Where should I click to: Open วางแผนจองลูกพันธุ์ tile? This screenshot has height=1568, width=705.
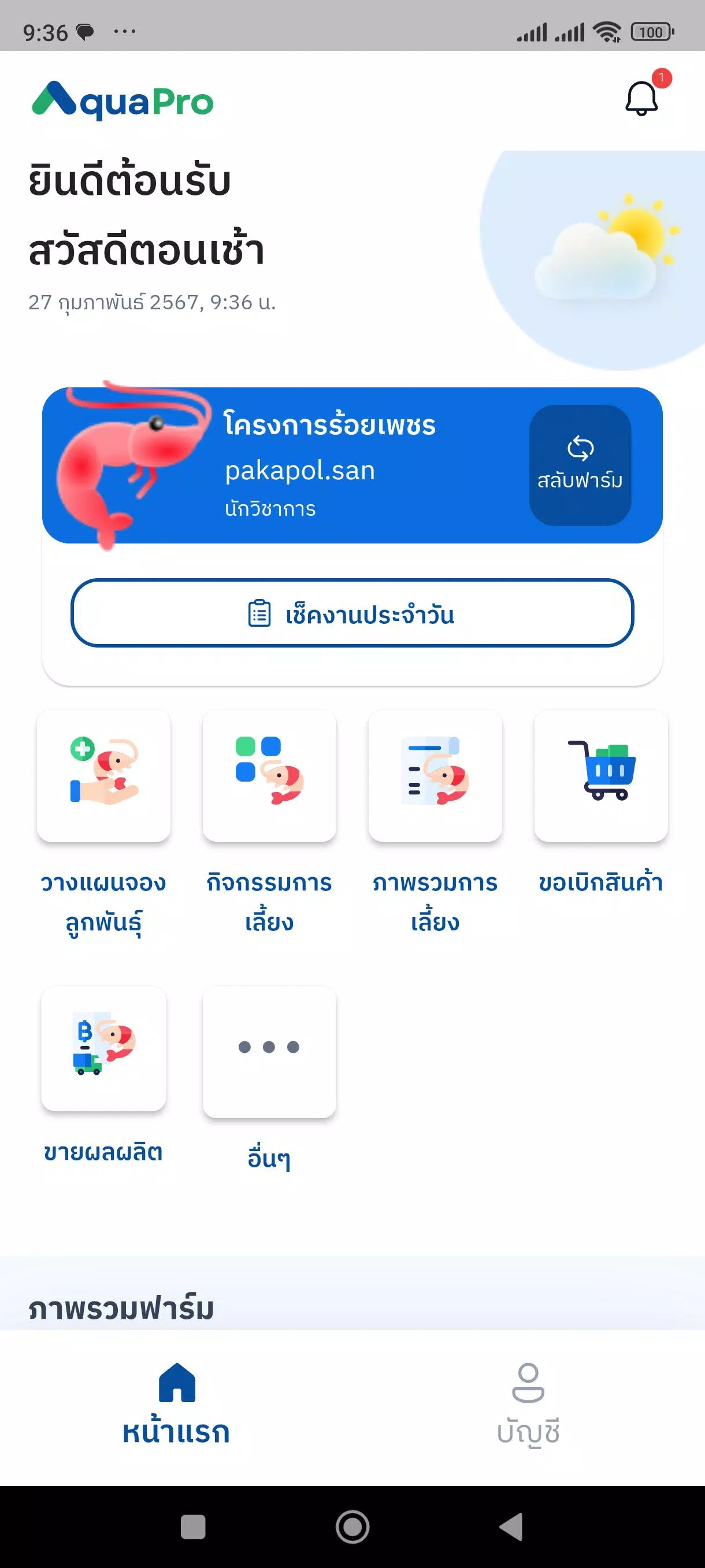pos(103,776)
